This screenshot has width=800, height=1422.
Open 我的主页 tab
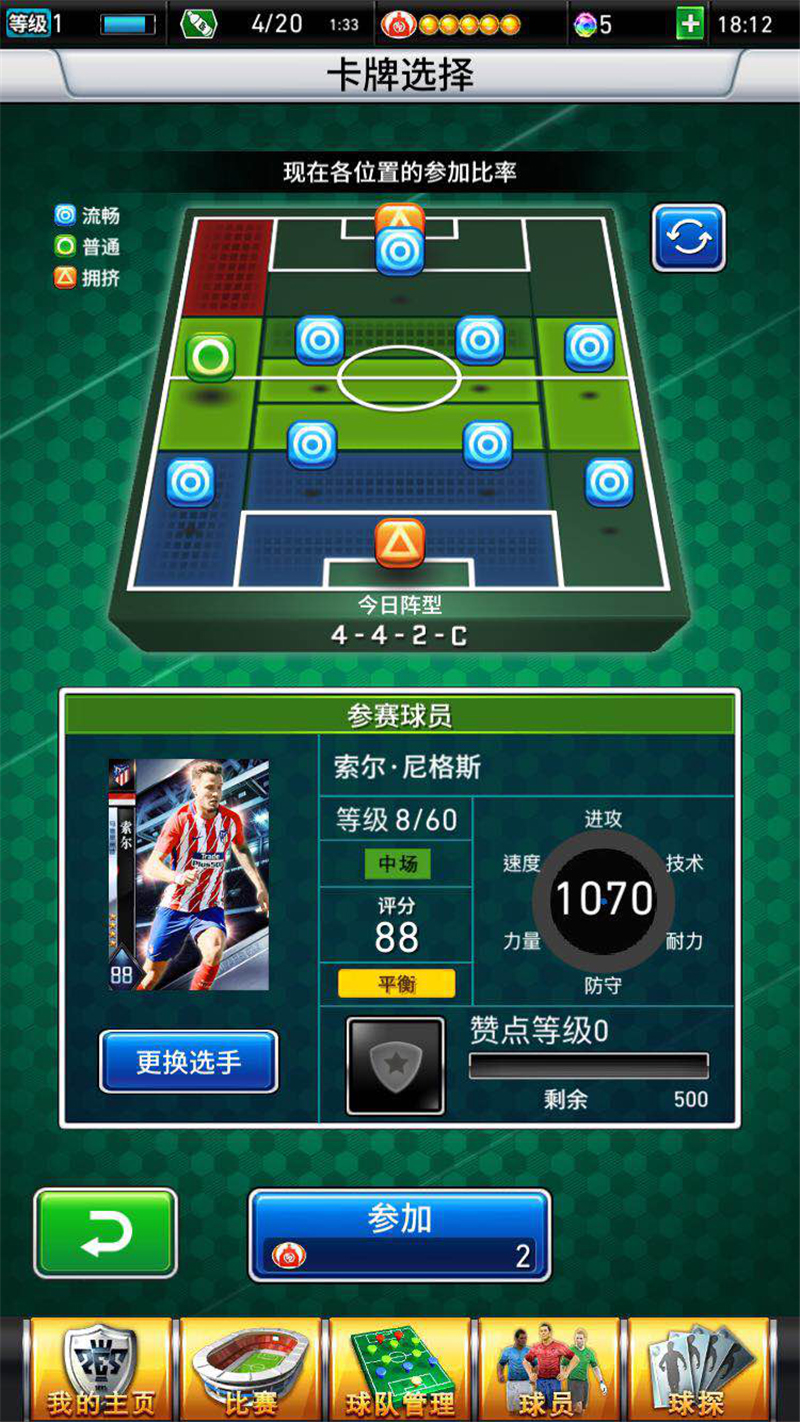tap(100, 1370)
